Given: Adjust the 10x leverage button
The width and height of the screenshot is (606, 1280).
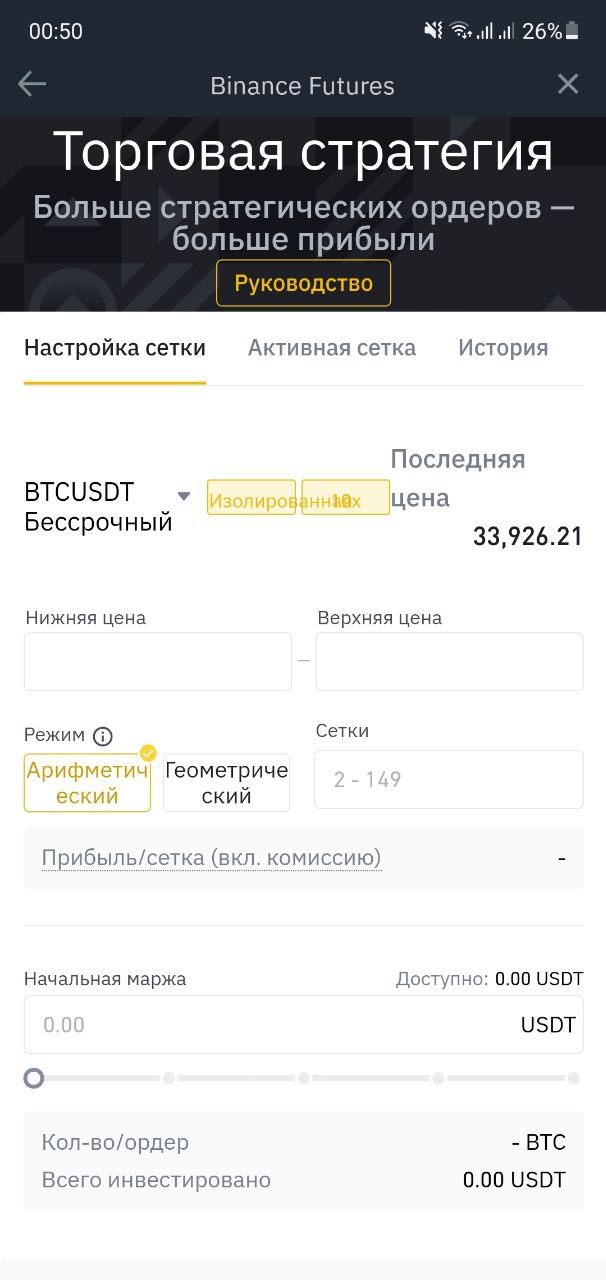Looking at the screenshot, I should click(x=346, y=497).
